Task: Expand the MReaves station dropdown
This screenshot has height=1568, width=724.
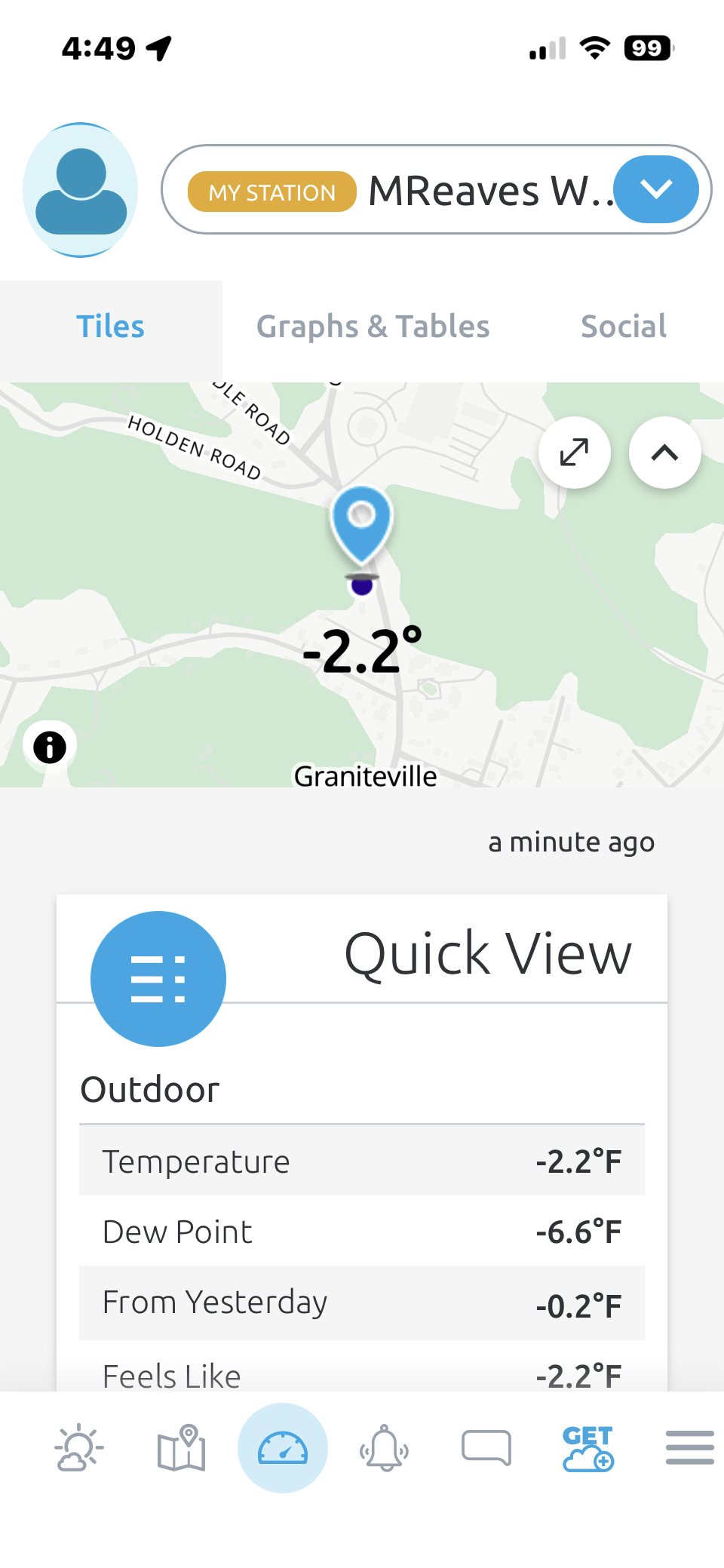Action: (656, 189)
